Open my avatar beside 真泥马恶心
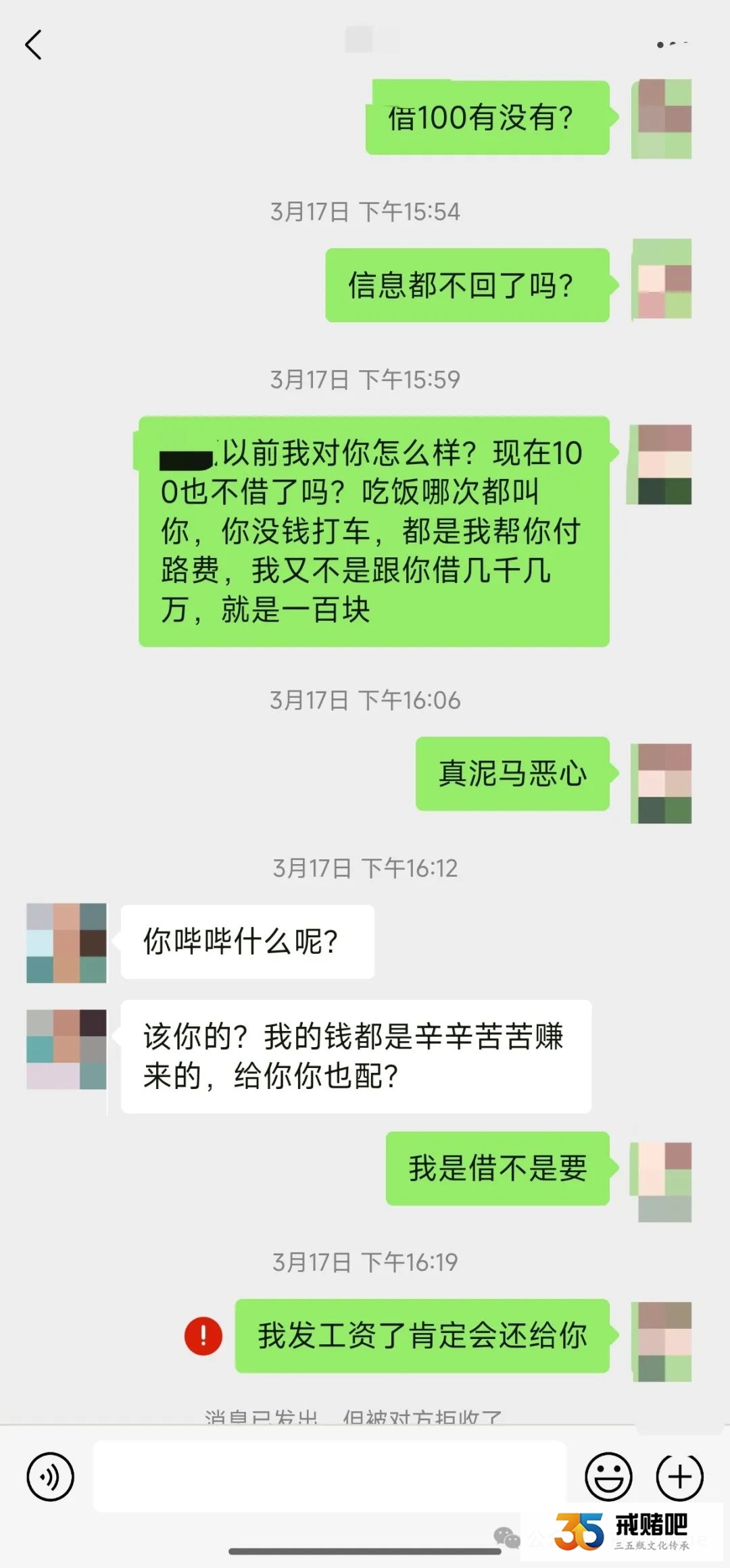Viewport: 730px width, 1568px height. click(661, 783)
